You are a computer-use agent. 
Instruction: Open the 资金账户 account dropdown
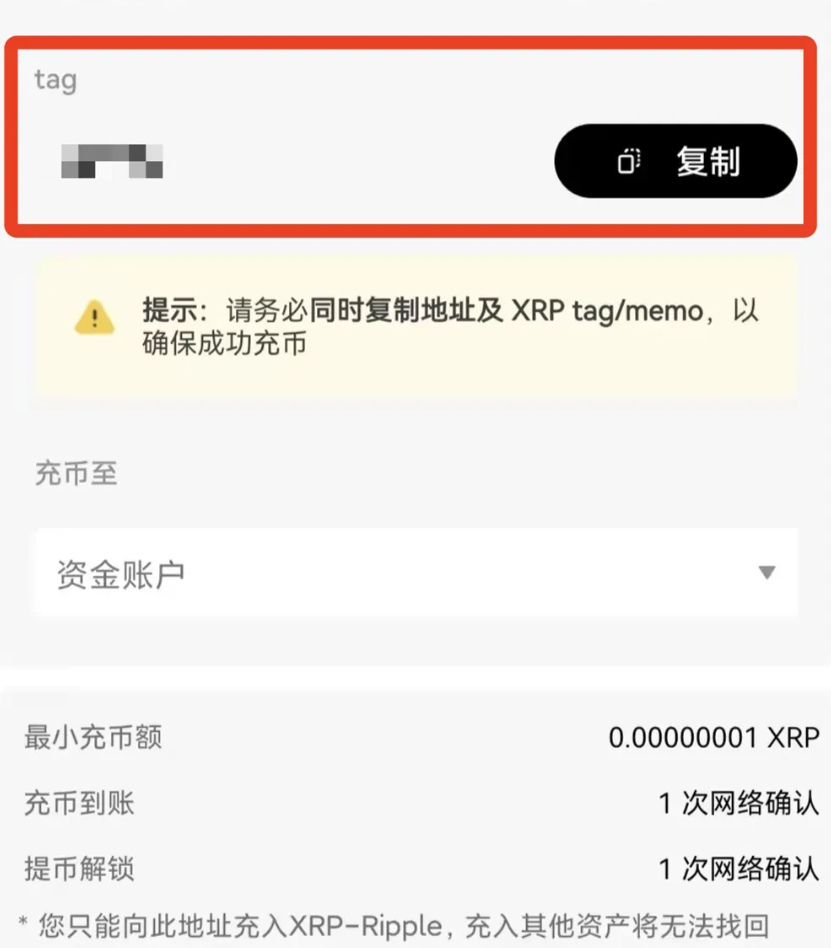[x=416, y=574]
